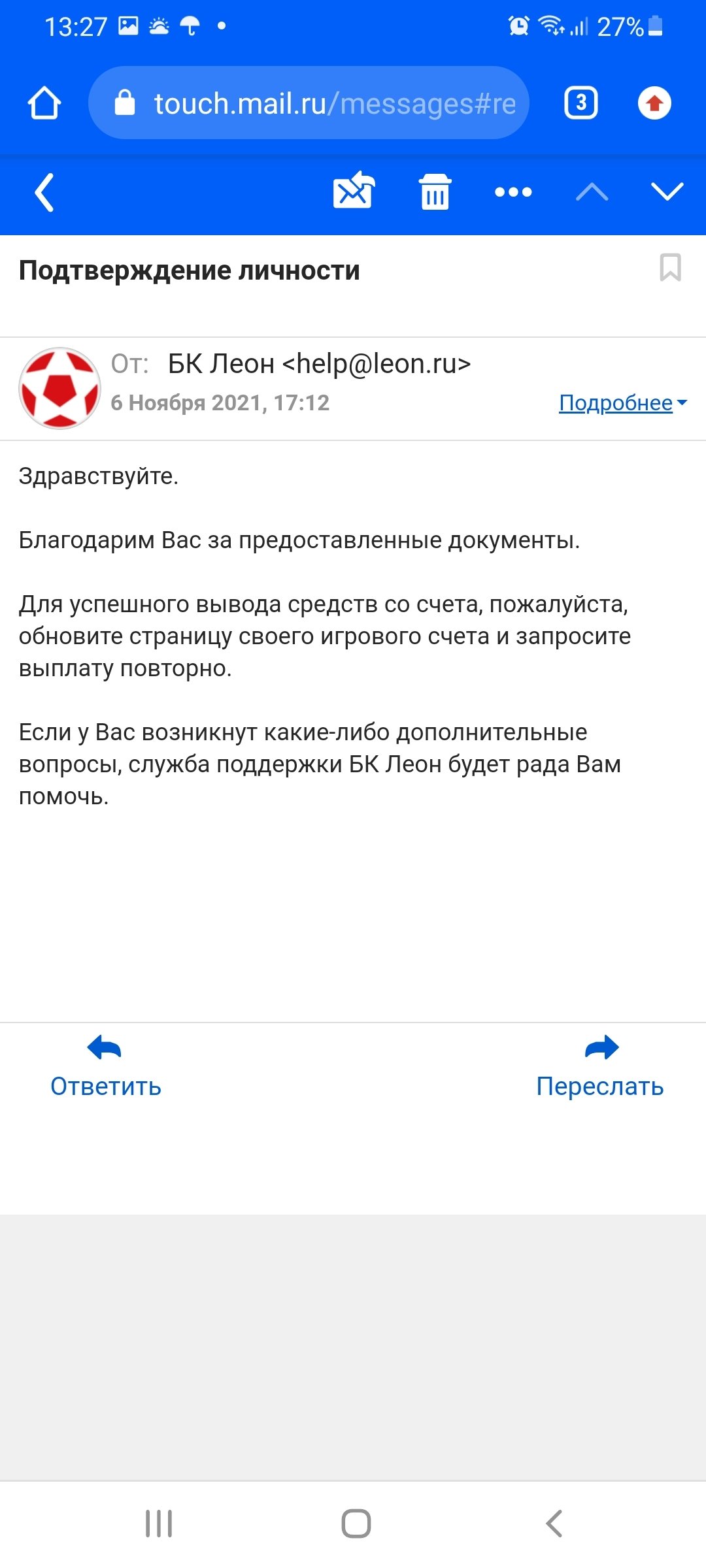The height and width of the screenshot is (1568, 706).
Task: Reply with the Ответить button
Action: click(x=105, y=1066)
